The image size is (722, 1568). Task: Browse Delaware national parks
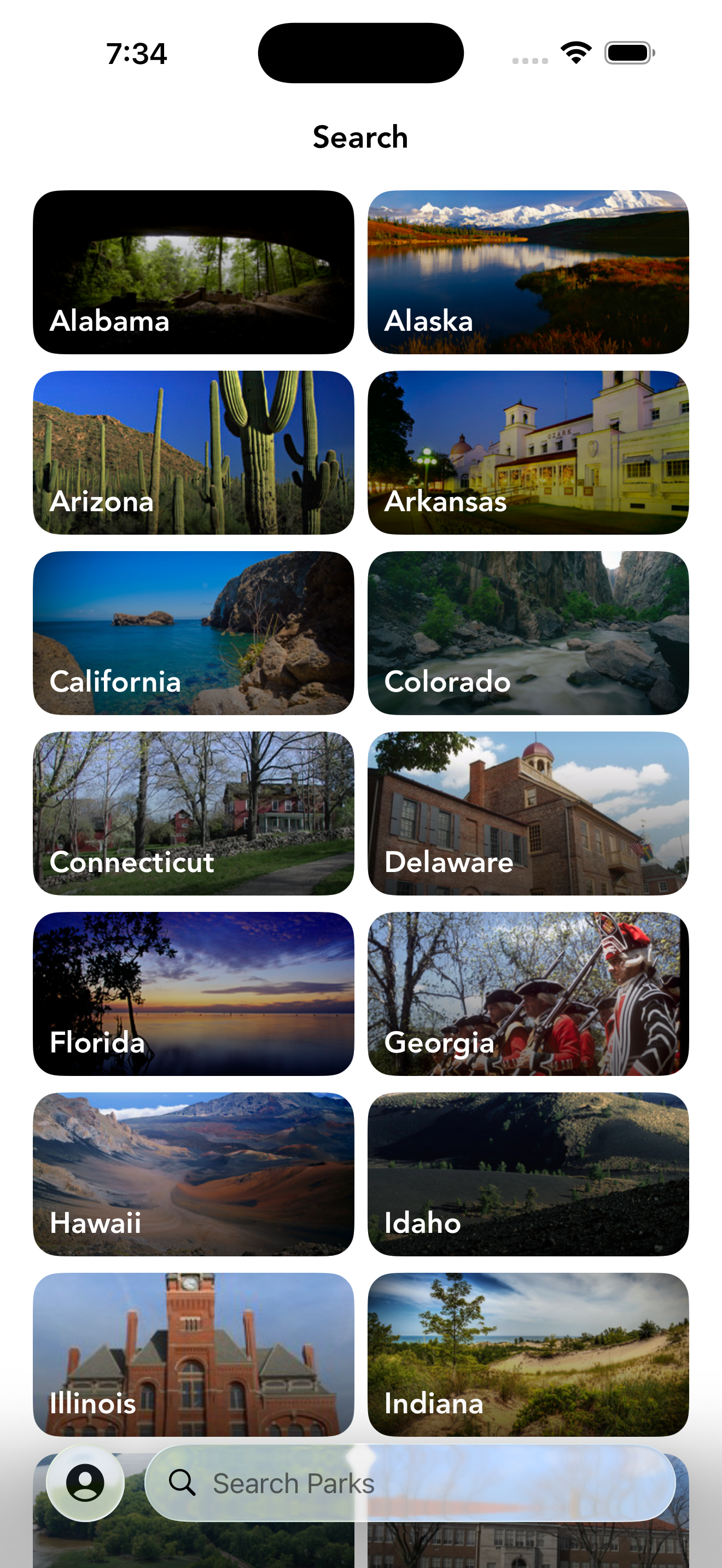pyautogui.click(x=528, y=811)
